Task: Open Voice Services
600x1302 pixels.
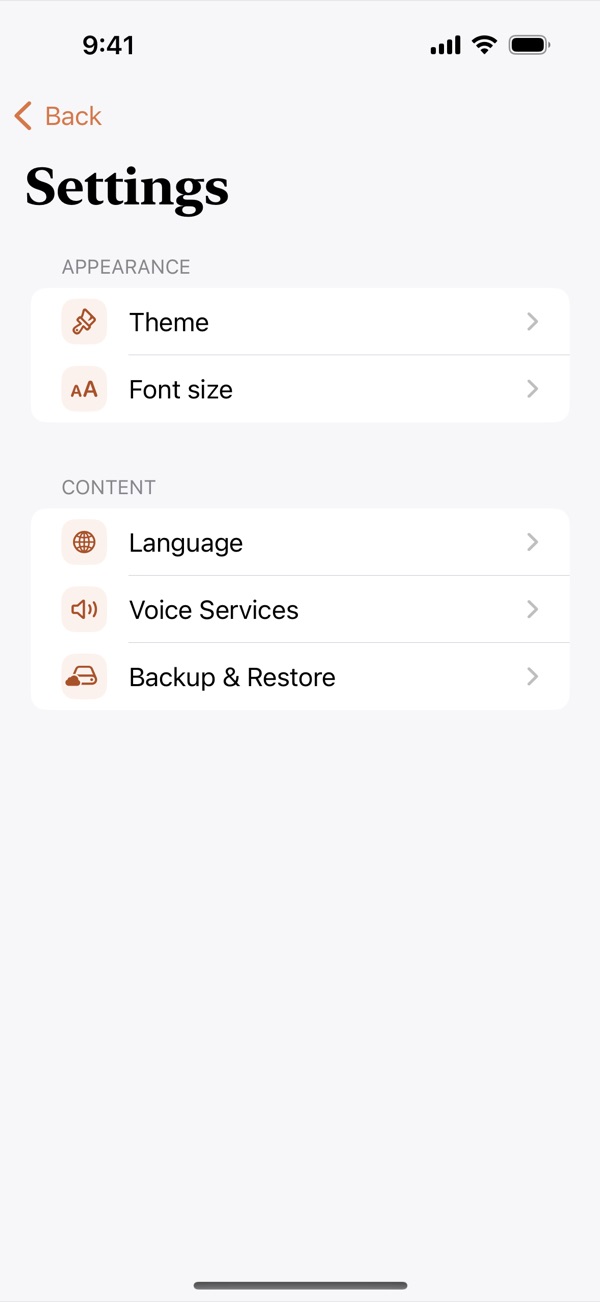Action: click(x=300, y=609)
